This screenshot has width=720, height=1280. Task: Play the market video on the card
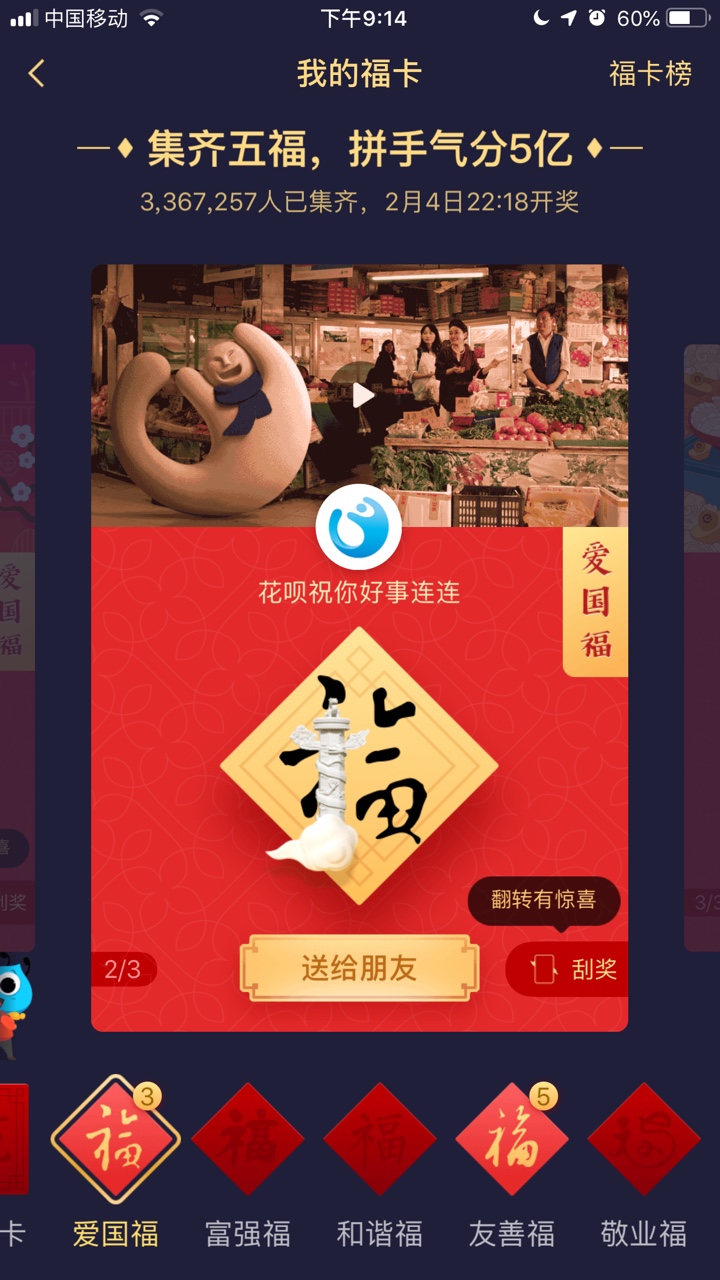(x=363, y=396)
